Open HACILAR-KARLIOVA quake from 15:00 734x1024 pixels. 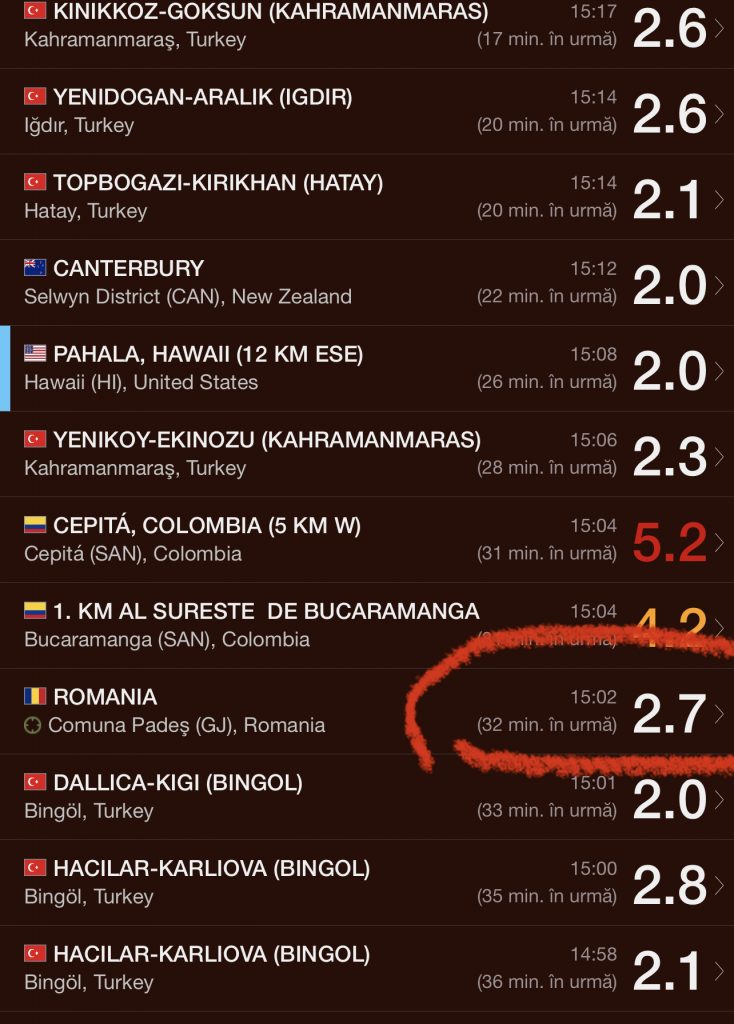click(x=367, y=883)
